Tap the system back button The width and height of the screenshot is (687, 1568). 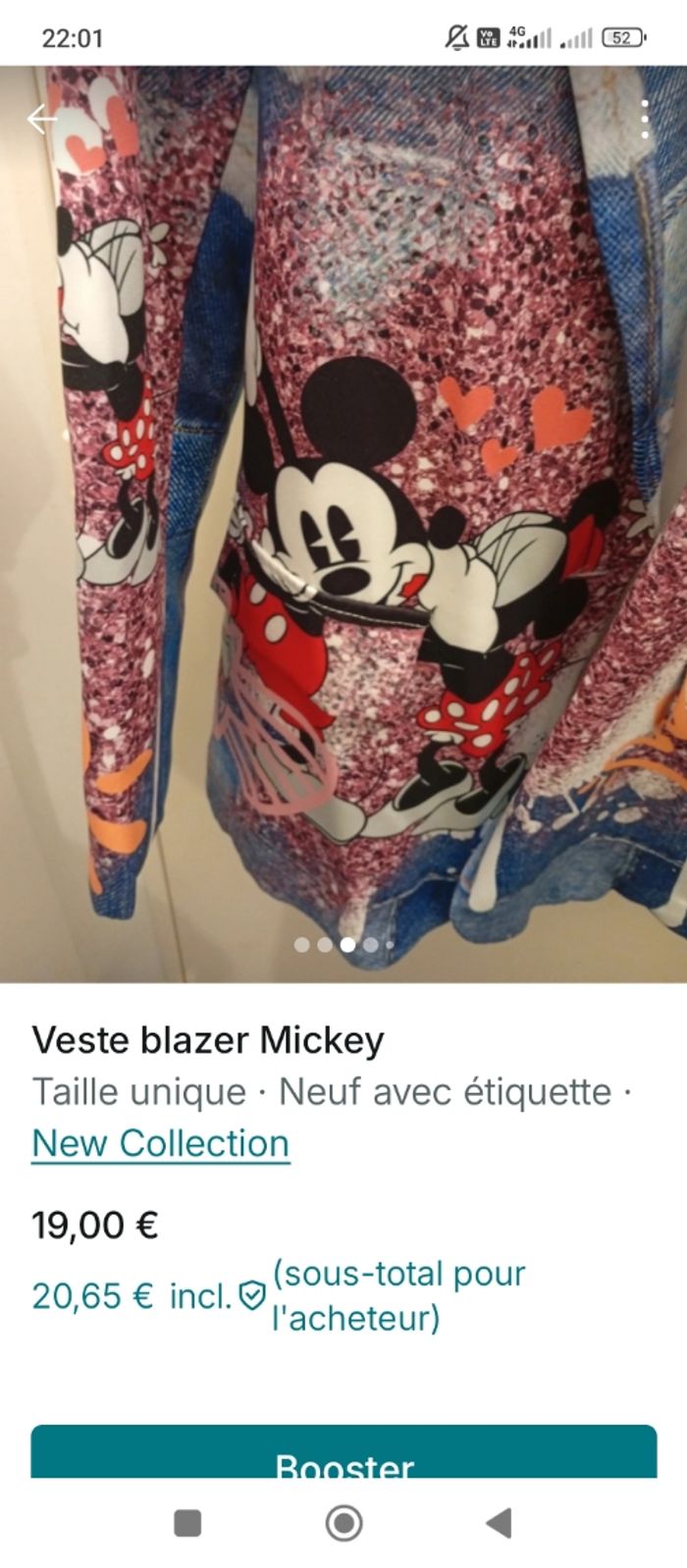(x=500, y=1523)
